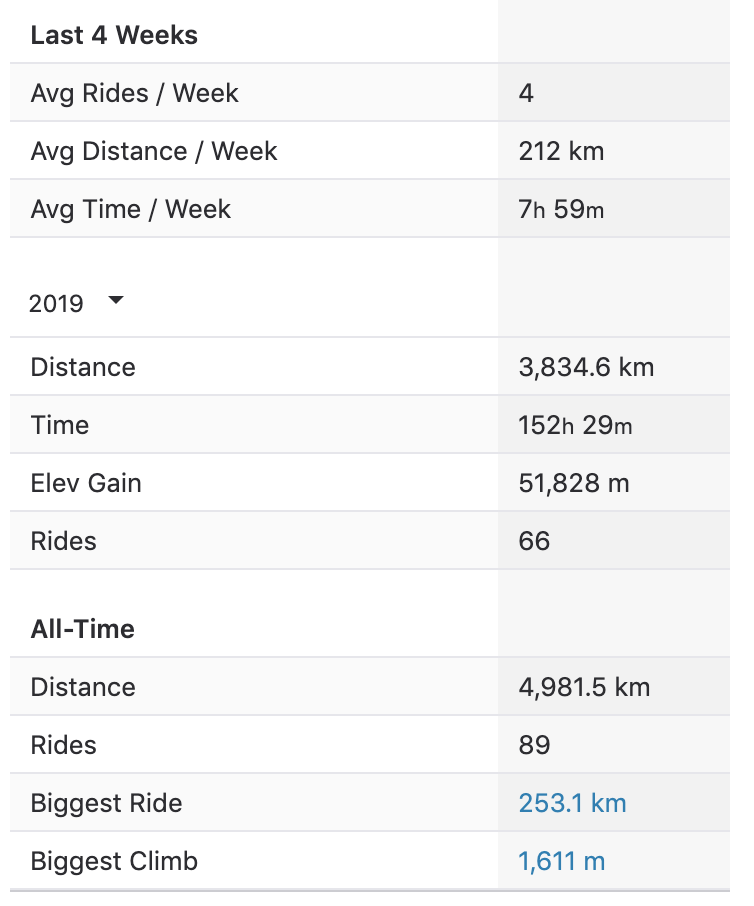Open the 253.1 km Biggest Ride link
This screenshot has height=906, width=754.
point(572,803)
